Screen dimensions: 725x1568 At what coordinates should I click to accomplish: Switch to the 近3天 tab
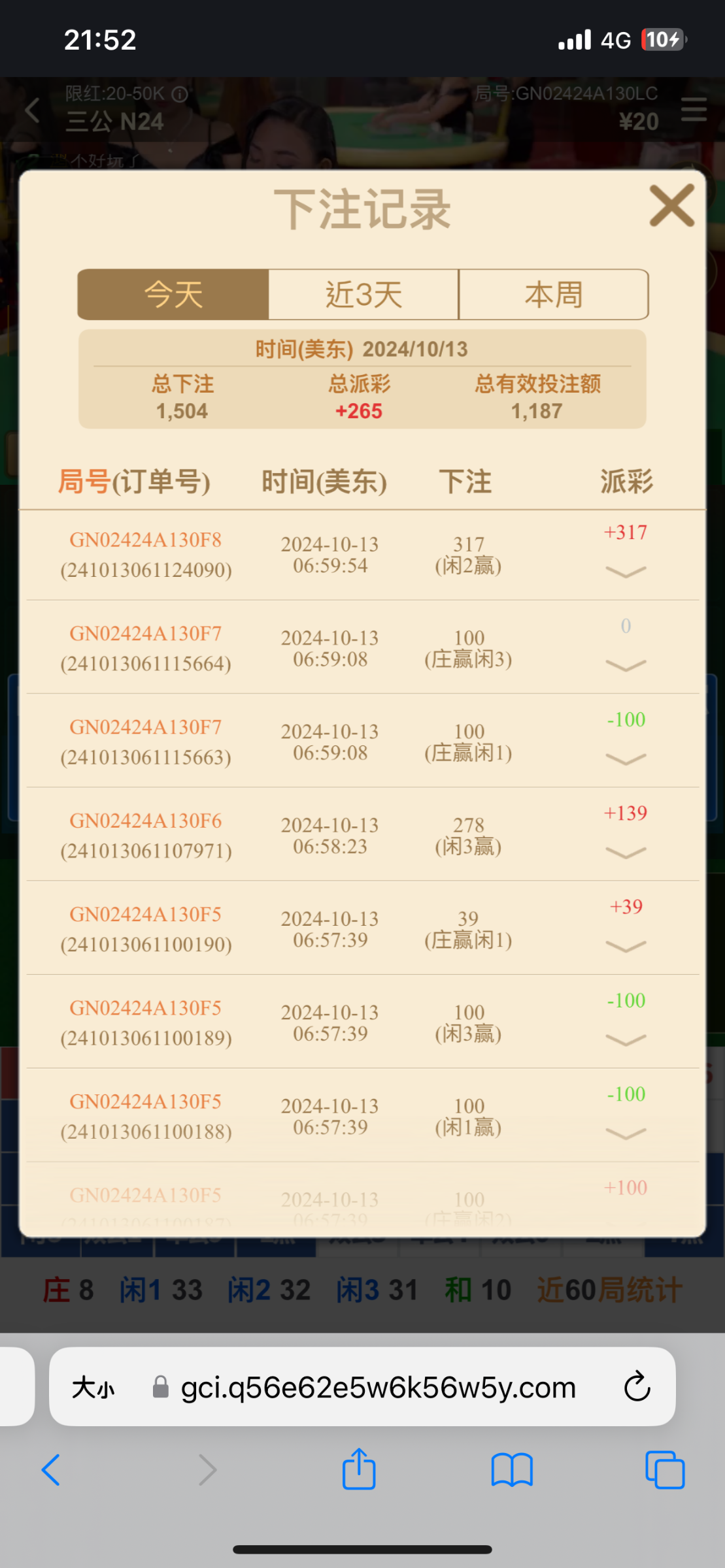point(363,295)
